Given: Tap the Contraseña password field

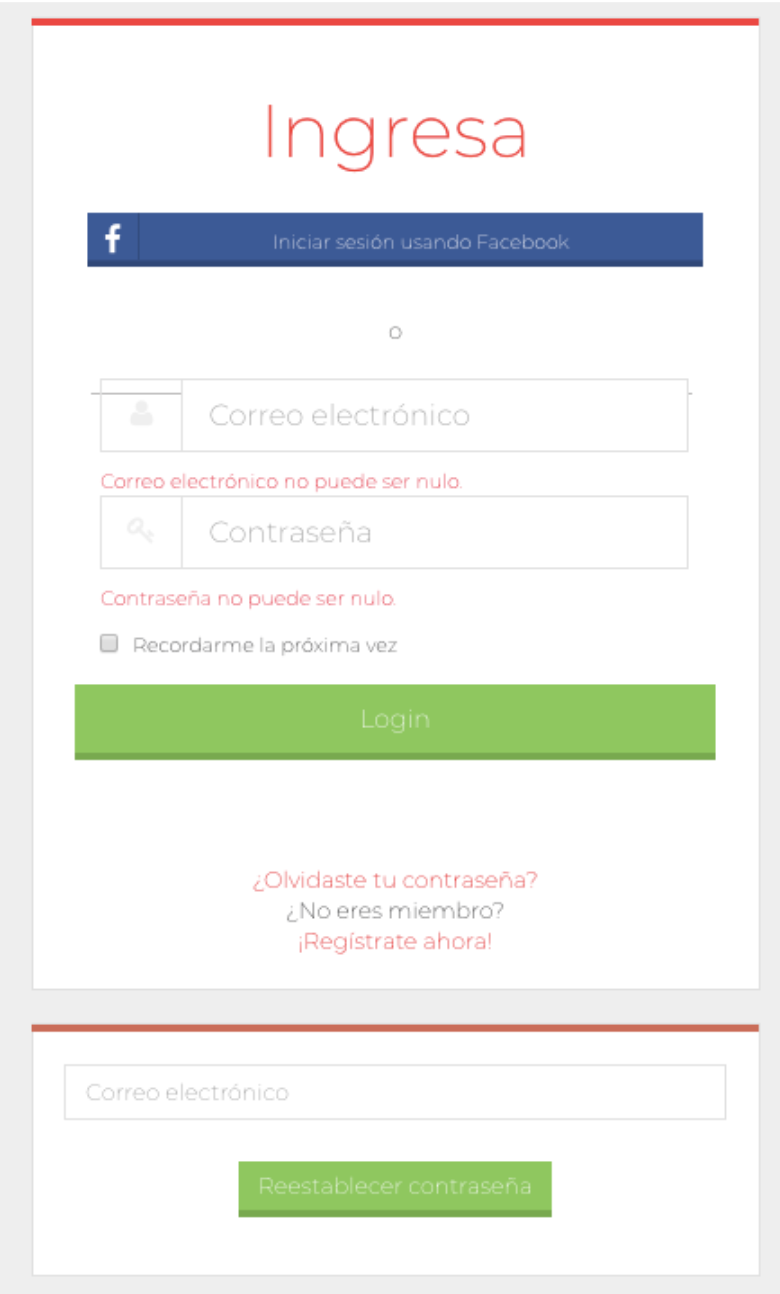Looking at the screenshot, I should 433,532.
